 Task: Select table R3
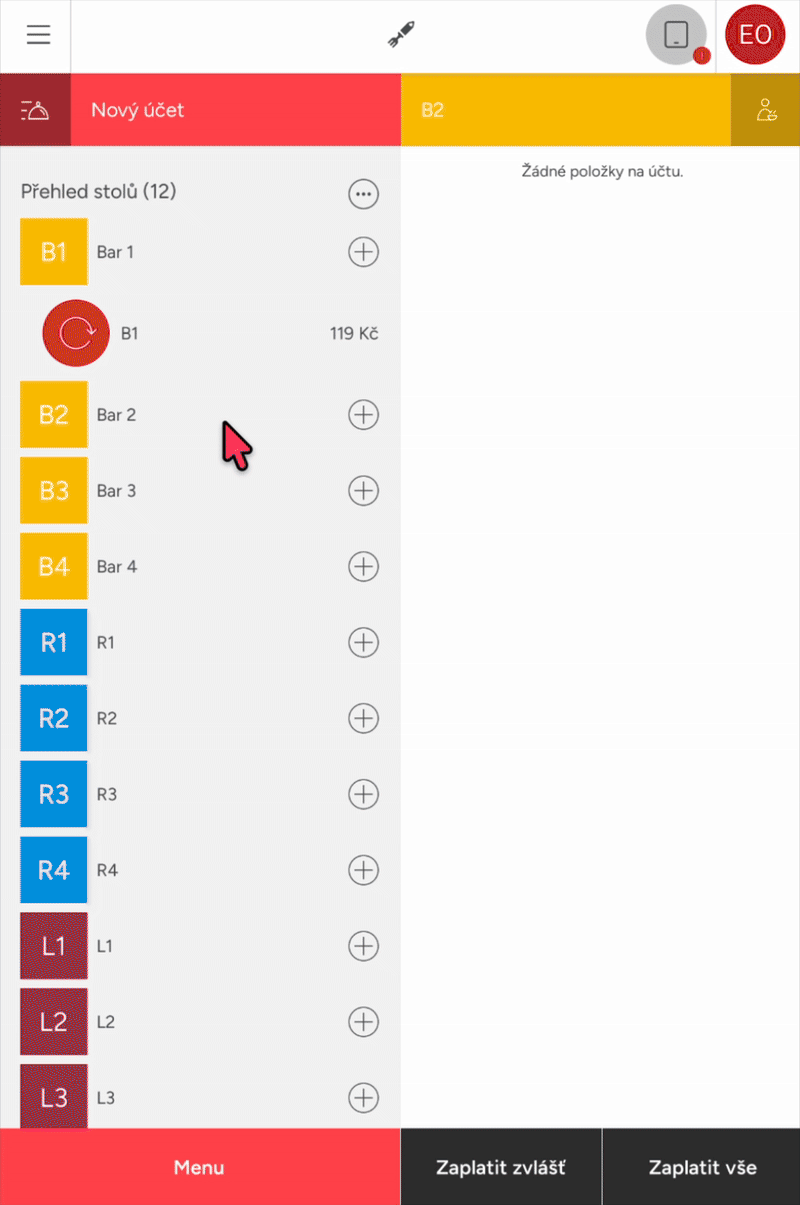point(54,794)
